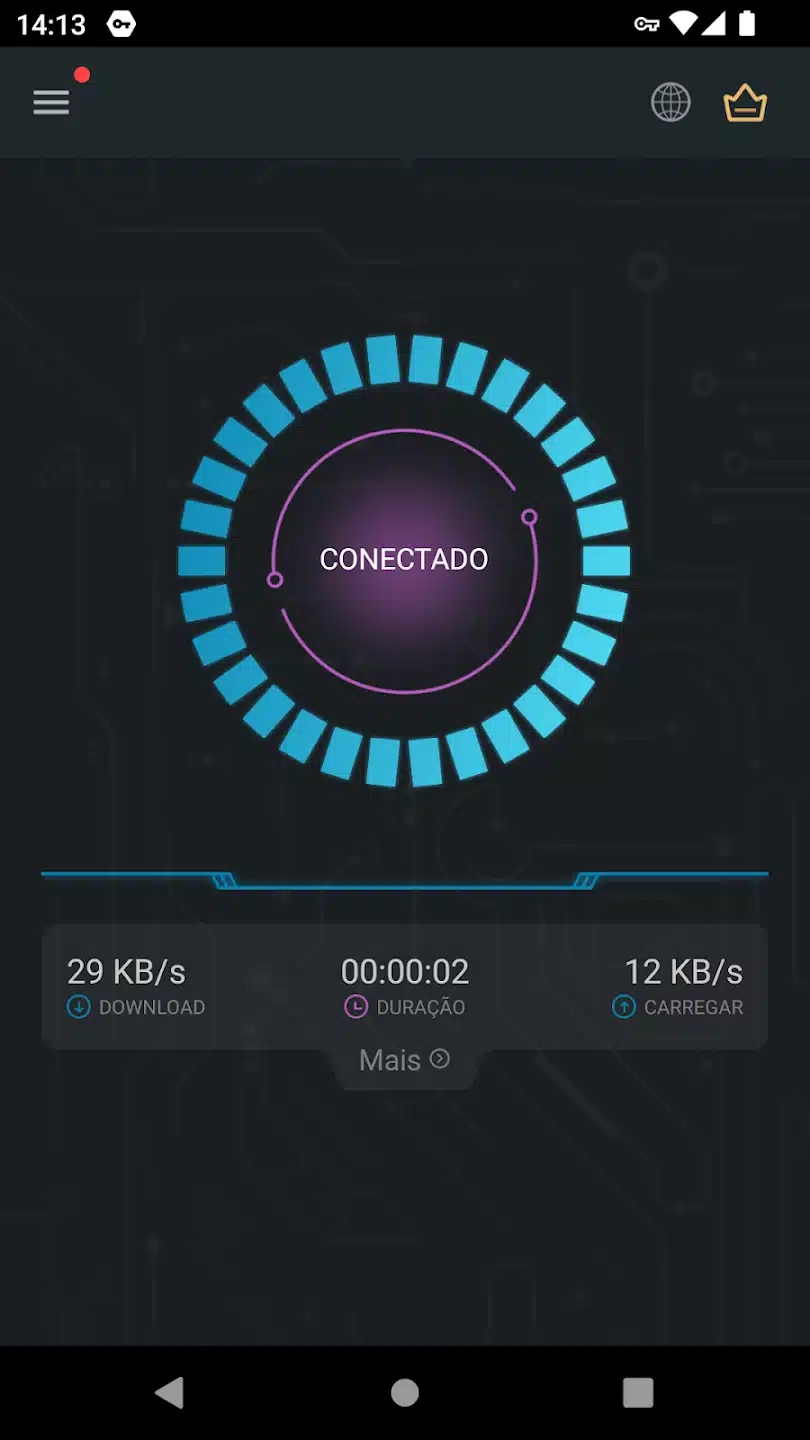Click the download arrow icon beside DOWNLOAD

(x=79, y=1008)
